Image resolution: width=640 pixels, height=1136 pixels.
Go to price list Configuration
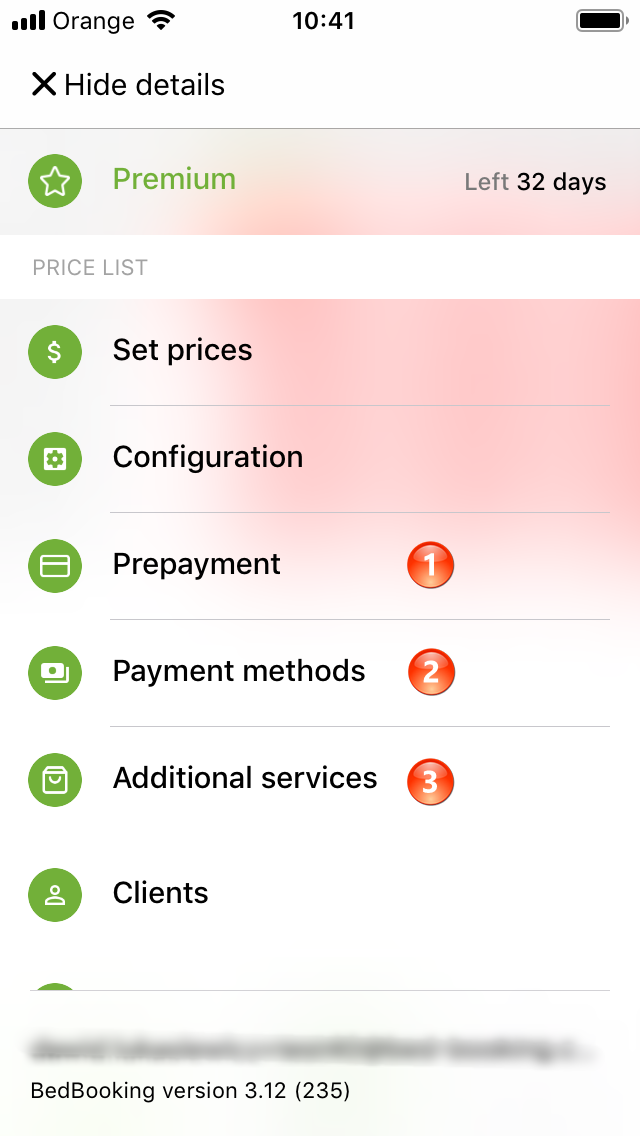[320, 459]
